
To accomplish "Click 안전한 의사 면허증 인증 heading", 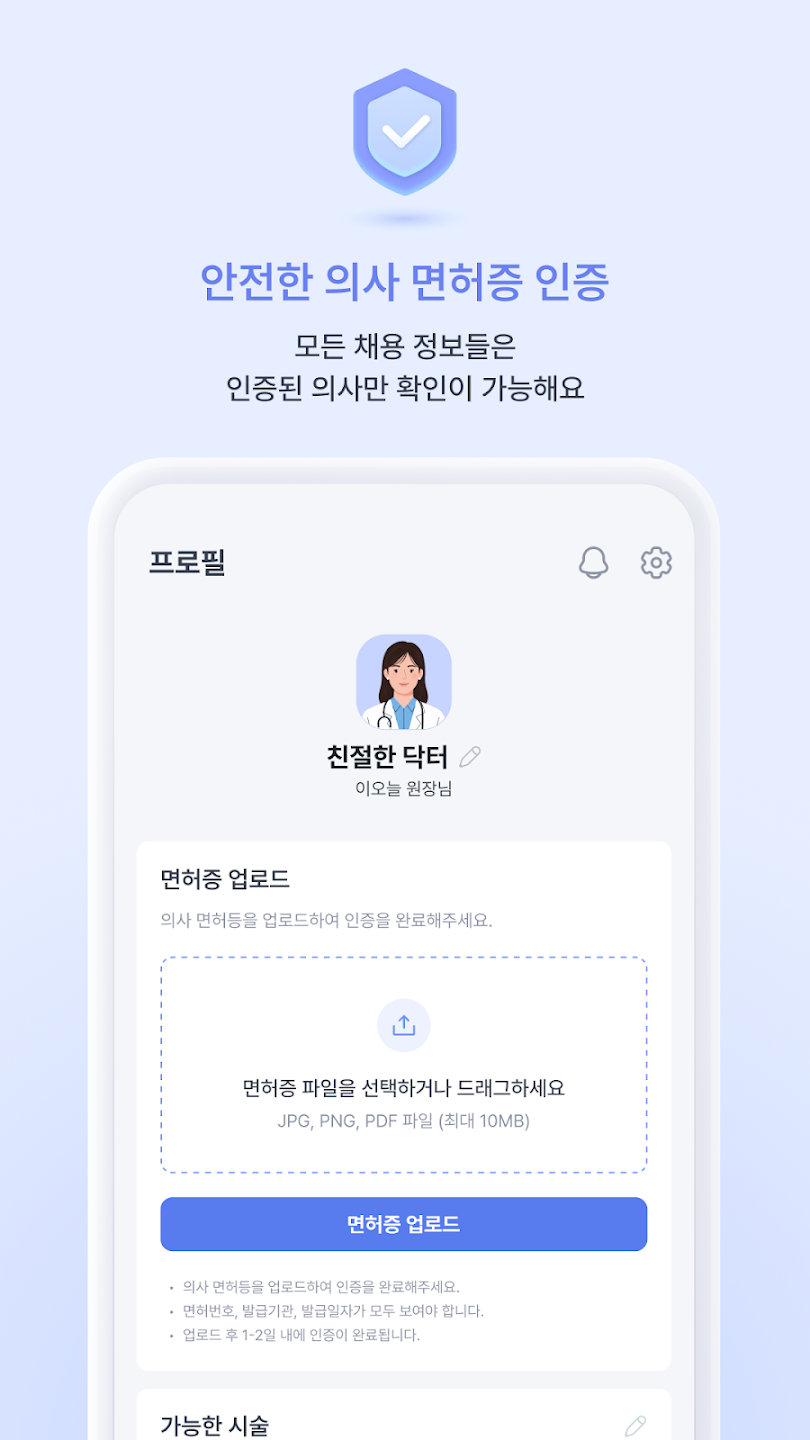I will 404,283.
